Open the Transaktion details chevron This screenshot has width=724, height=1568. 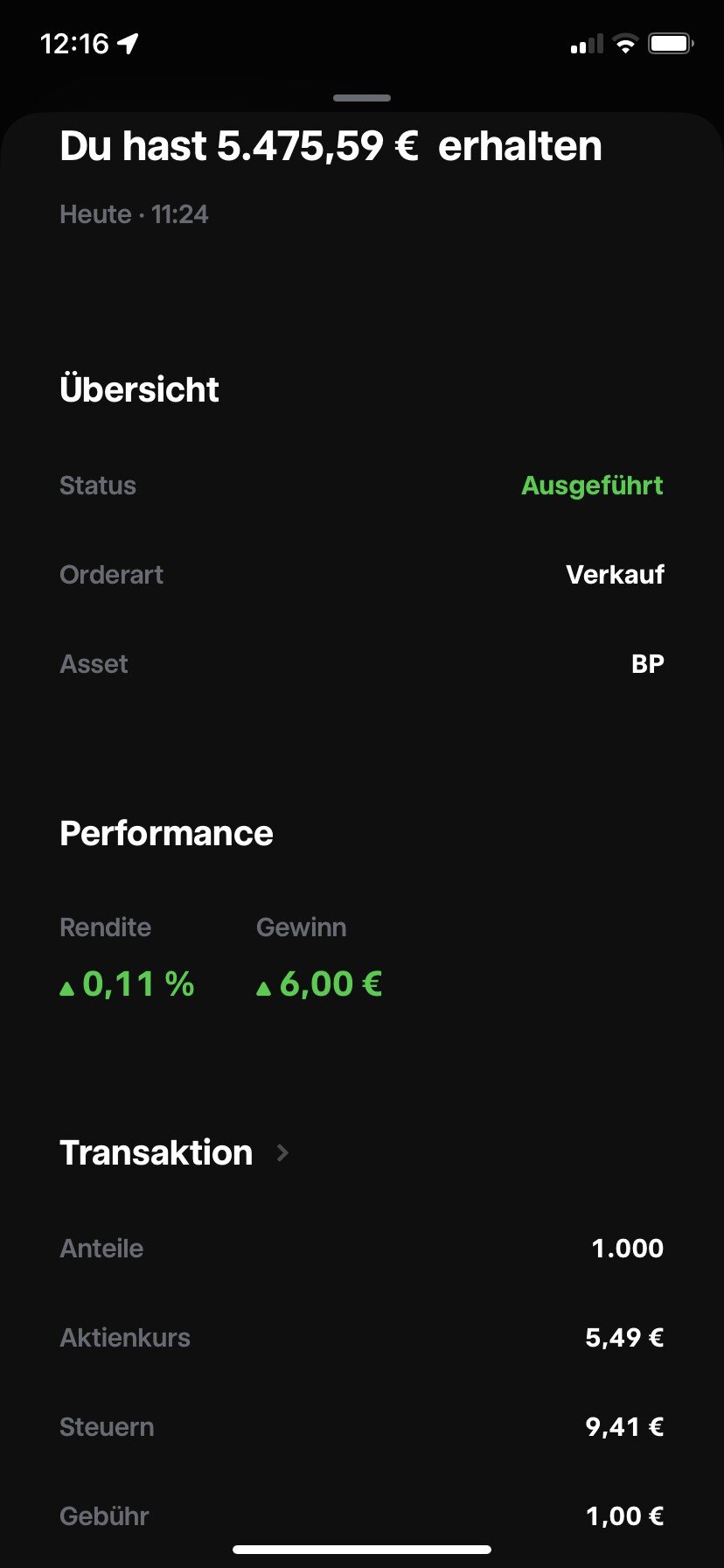pos(282,1152)
